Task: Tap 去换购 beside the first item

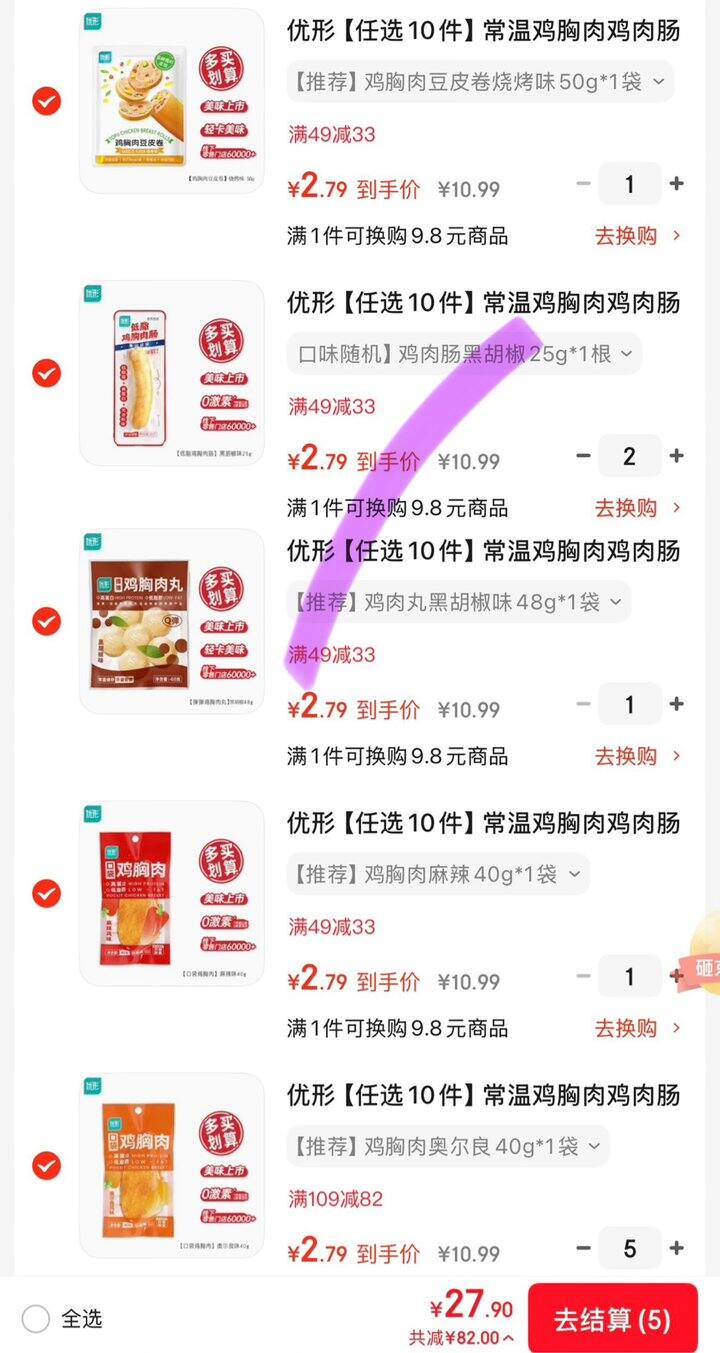Action: click(x=625, y=235)
